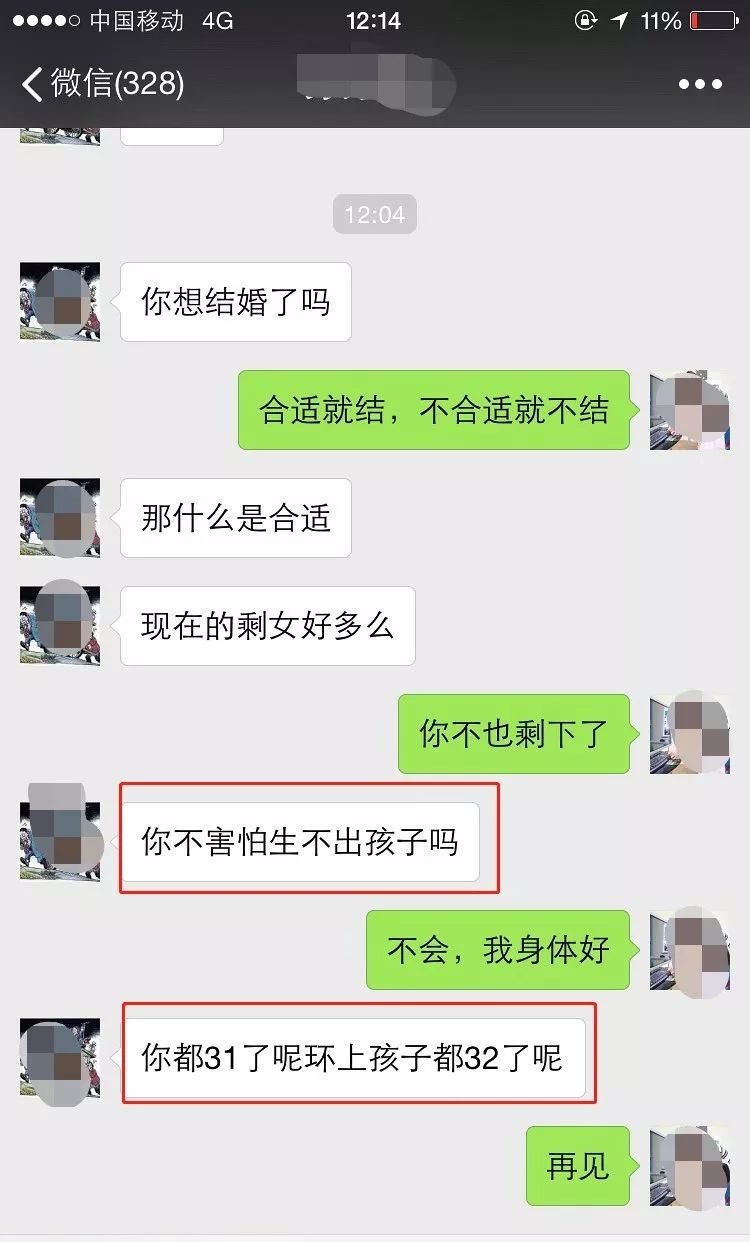This screenshot has height=1242, width=750.
Task: Open my avatar next to 再见
Action: 689,1166
